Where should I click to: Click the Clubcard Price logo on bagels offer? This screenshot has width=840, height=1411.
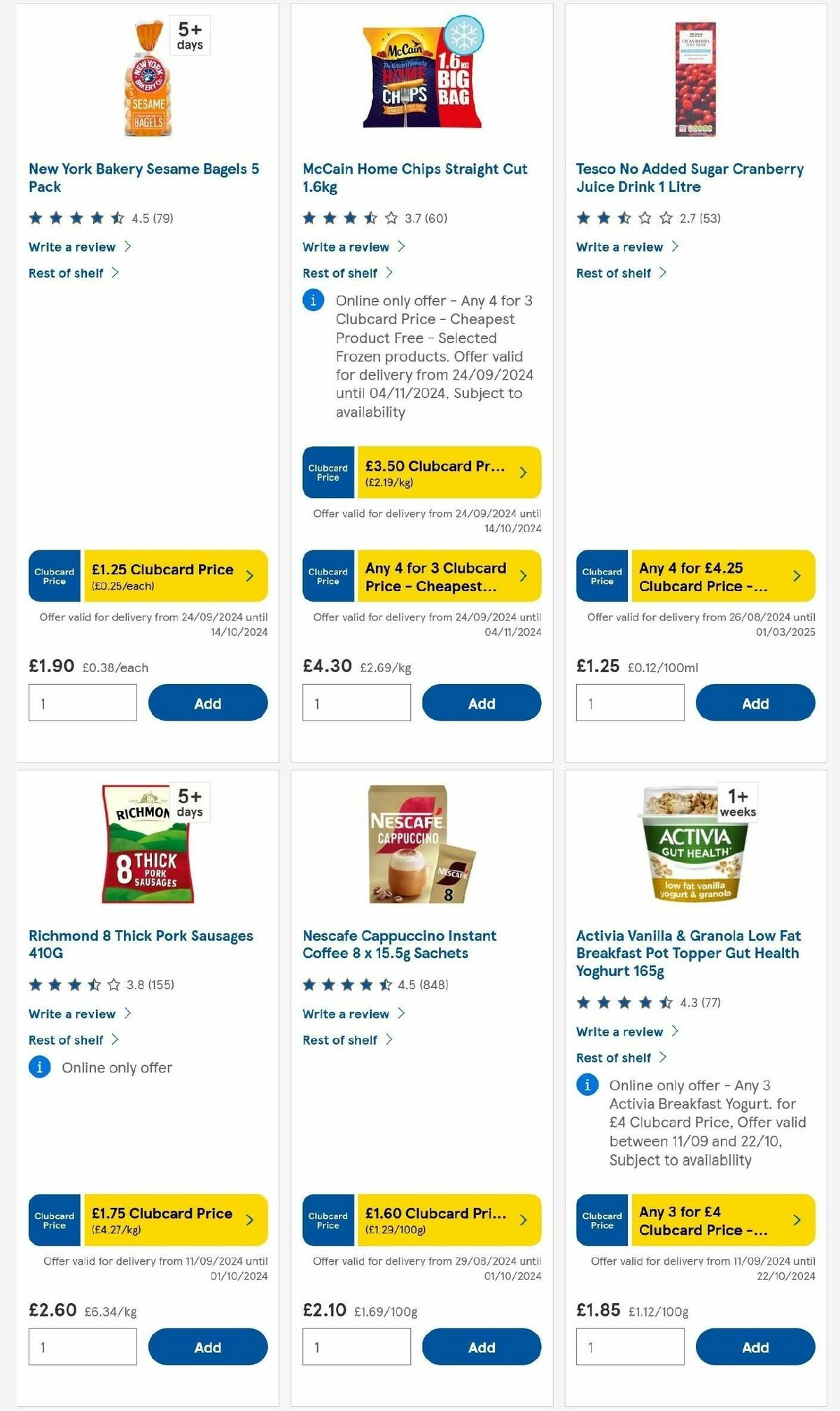coord(53,576)
